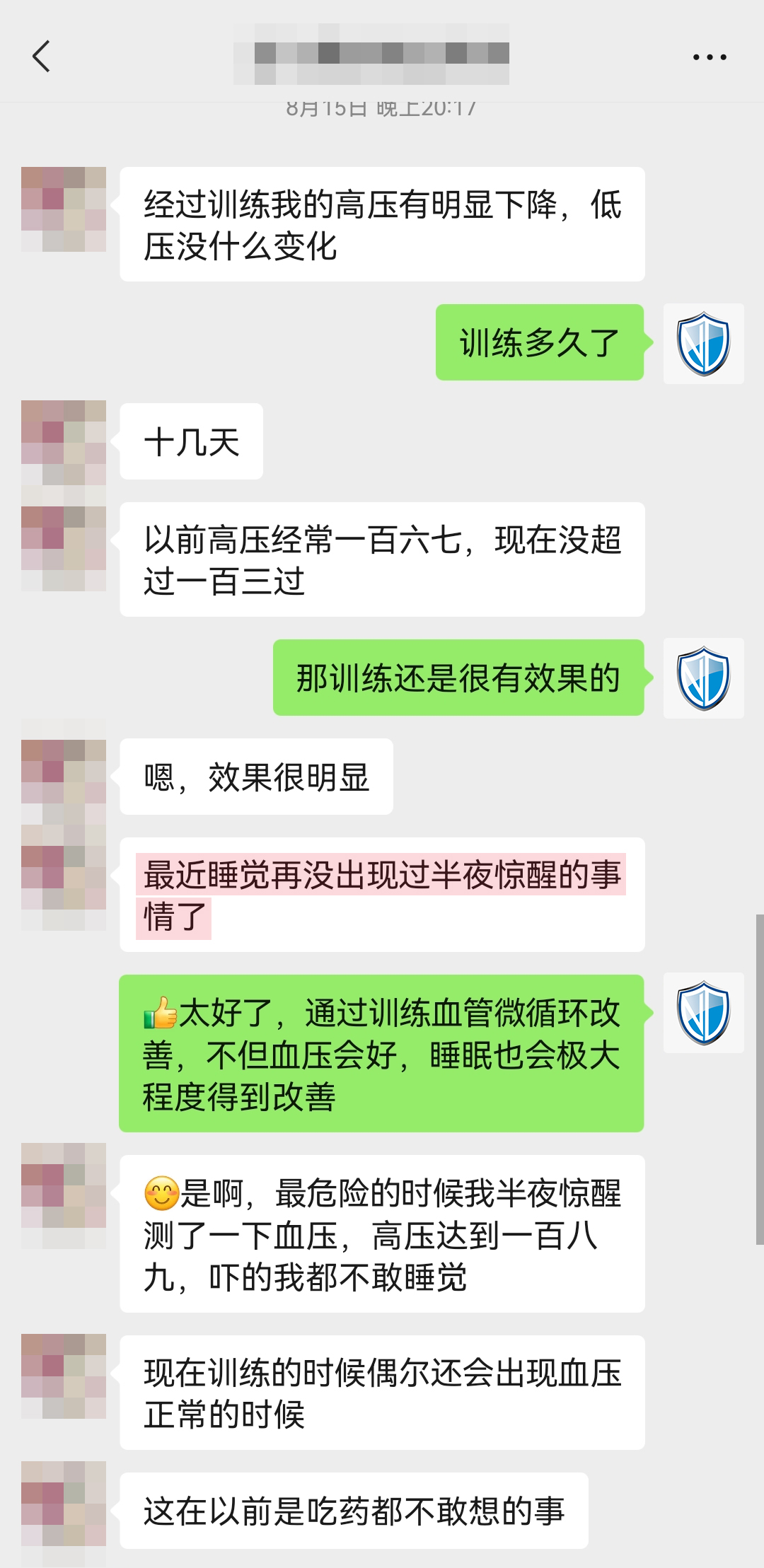Select the message '训练多久了'
This screenshot has width=764, height=1568.
[540, 343]
